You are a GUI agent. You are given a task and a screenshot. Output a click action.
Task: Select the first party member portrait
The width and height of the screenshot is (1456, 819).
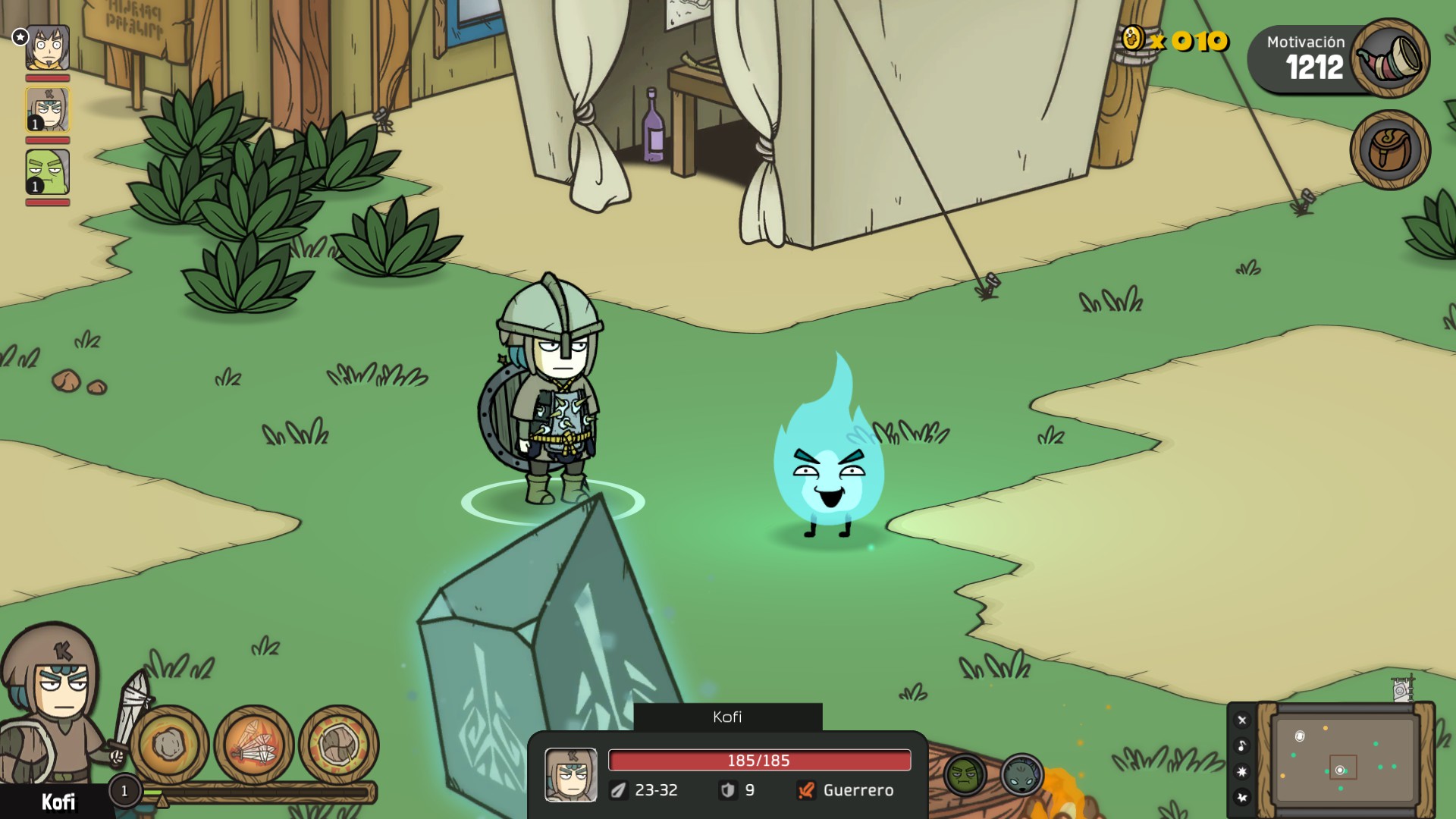(48, 47)
